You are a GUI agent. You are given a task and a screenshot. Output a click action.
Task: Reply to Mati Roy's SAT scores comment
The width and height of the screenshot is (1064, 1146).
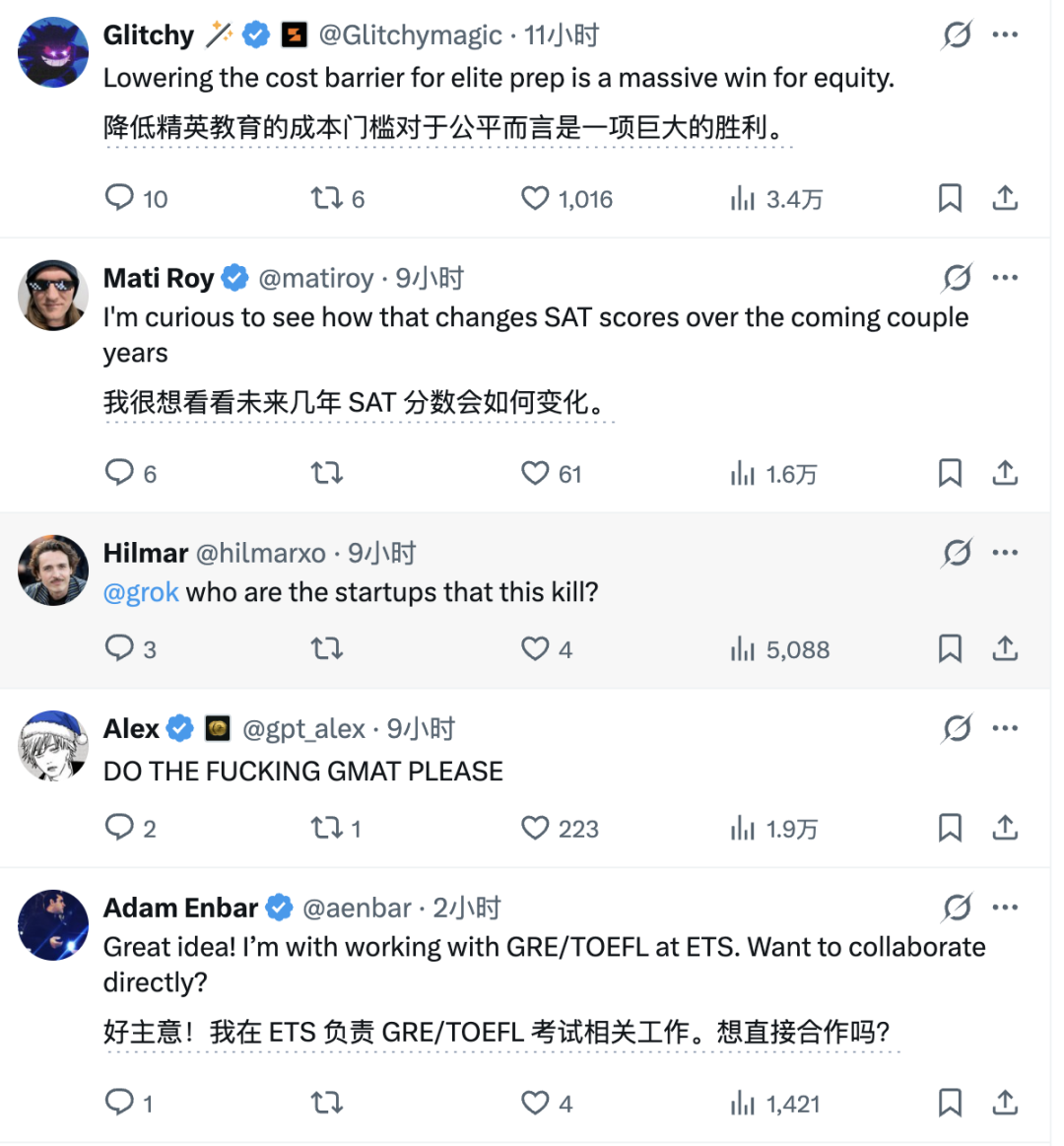point(119,473)
